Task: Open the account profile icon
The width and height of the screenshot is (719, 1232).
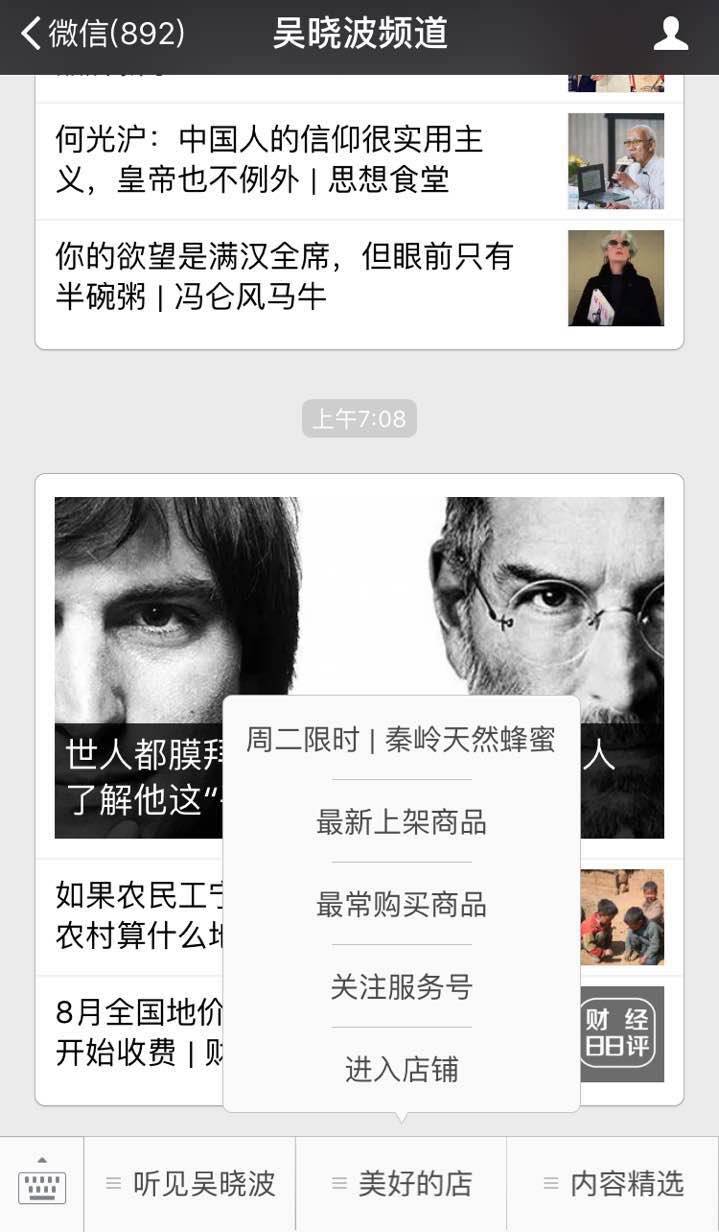Action: click(670, 34)
